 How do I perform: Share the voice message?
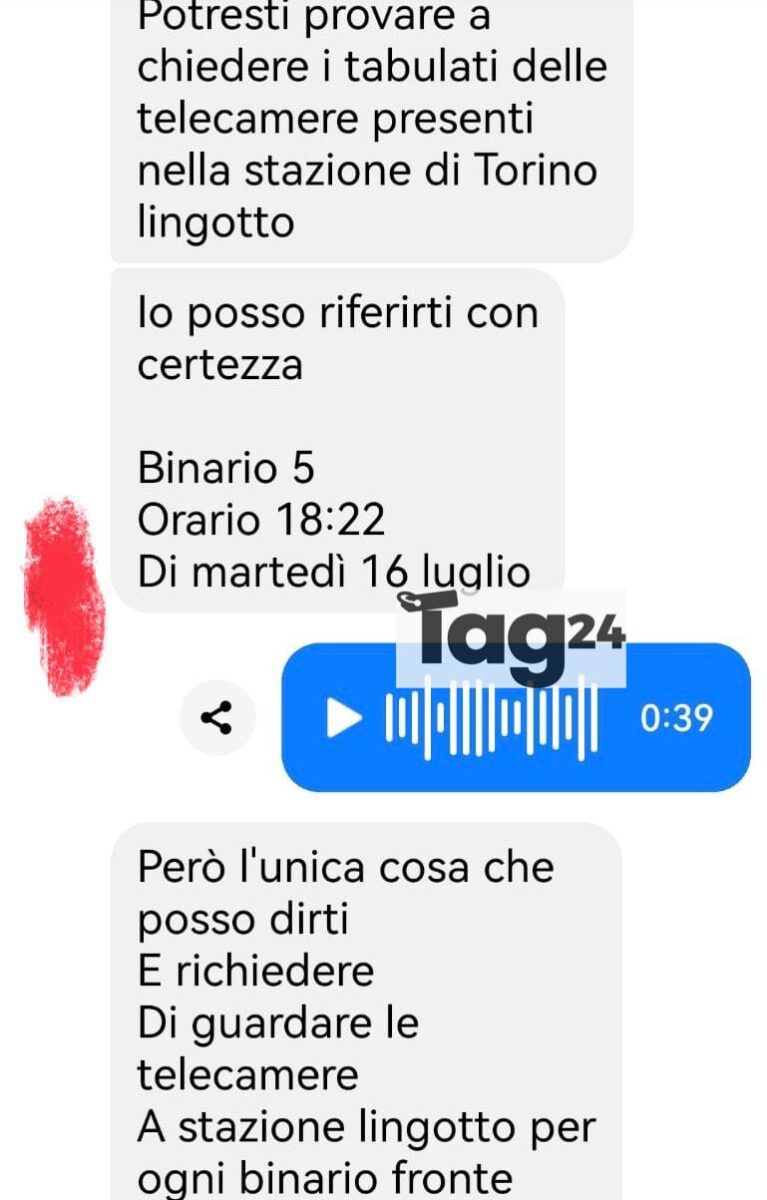[x=217, y=718]
